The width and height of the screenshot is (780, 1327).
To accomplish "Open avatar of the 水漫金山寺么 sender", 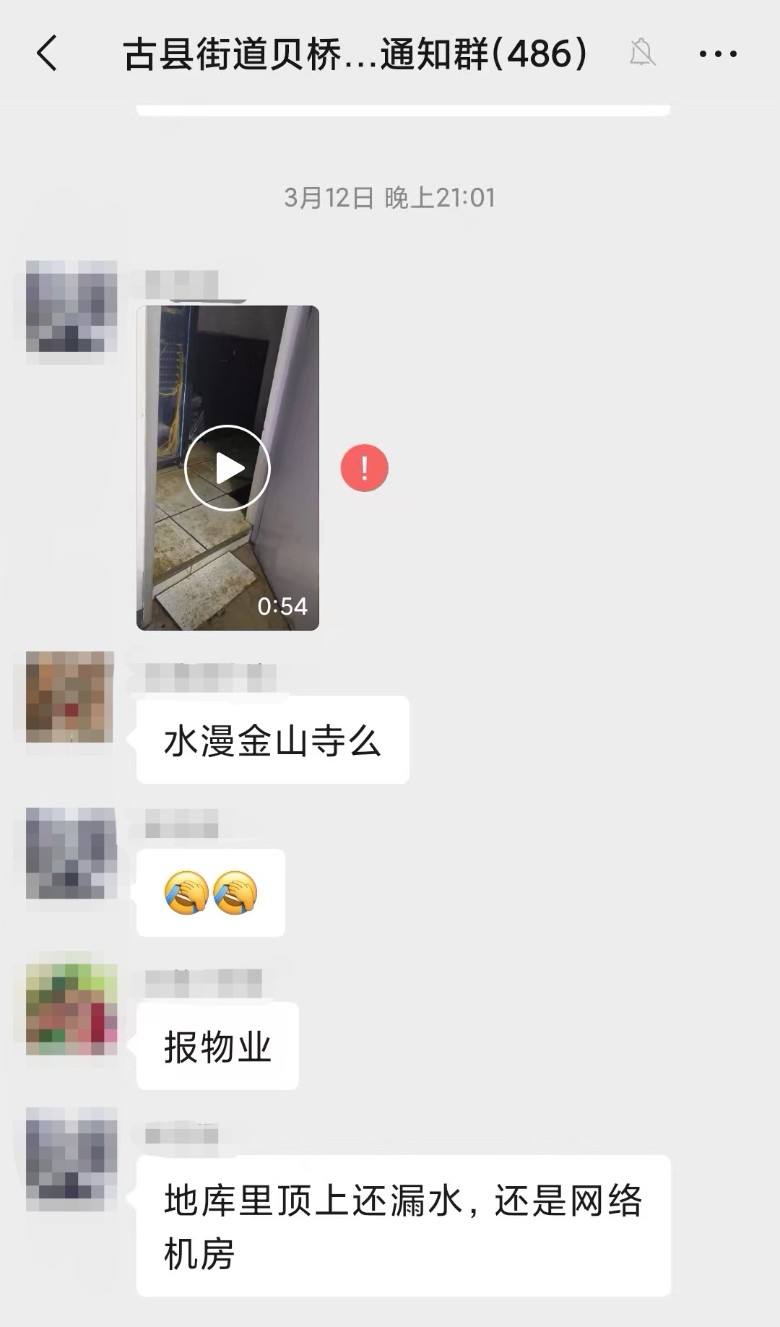I will tap(71, 697).
